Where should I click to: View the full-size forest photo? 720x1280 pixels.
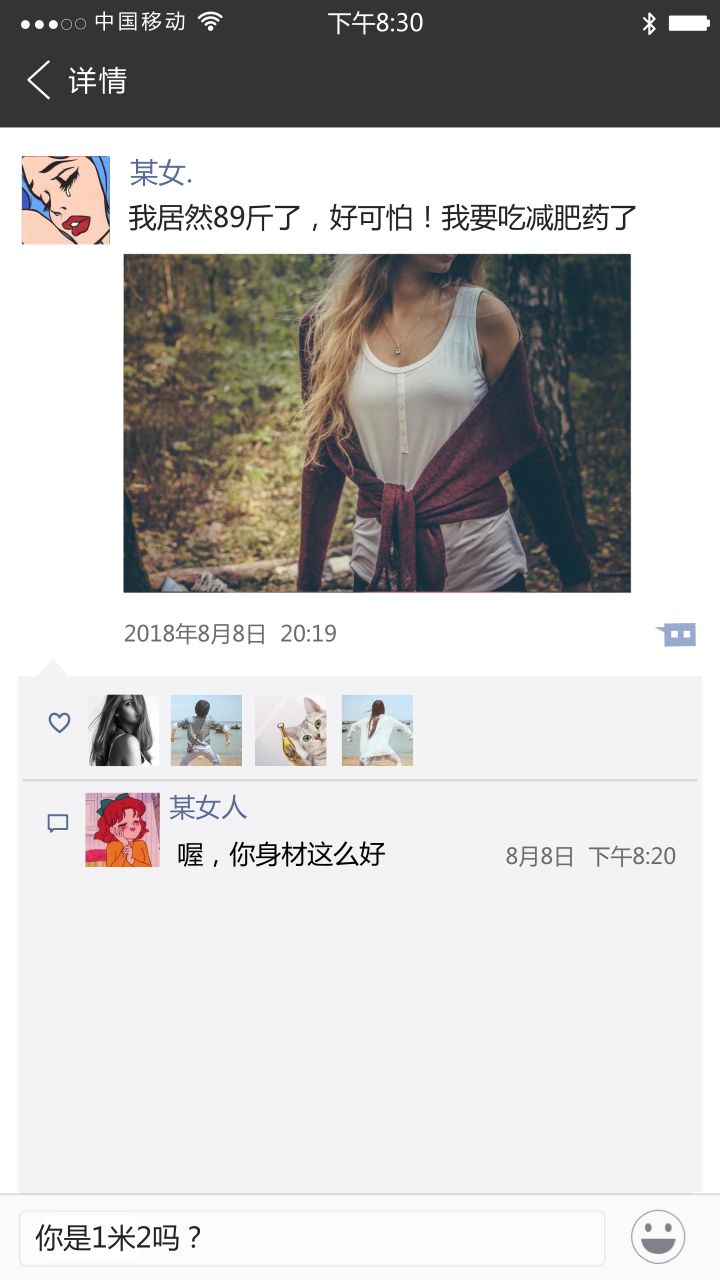pos(376,421)
